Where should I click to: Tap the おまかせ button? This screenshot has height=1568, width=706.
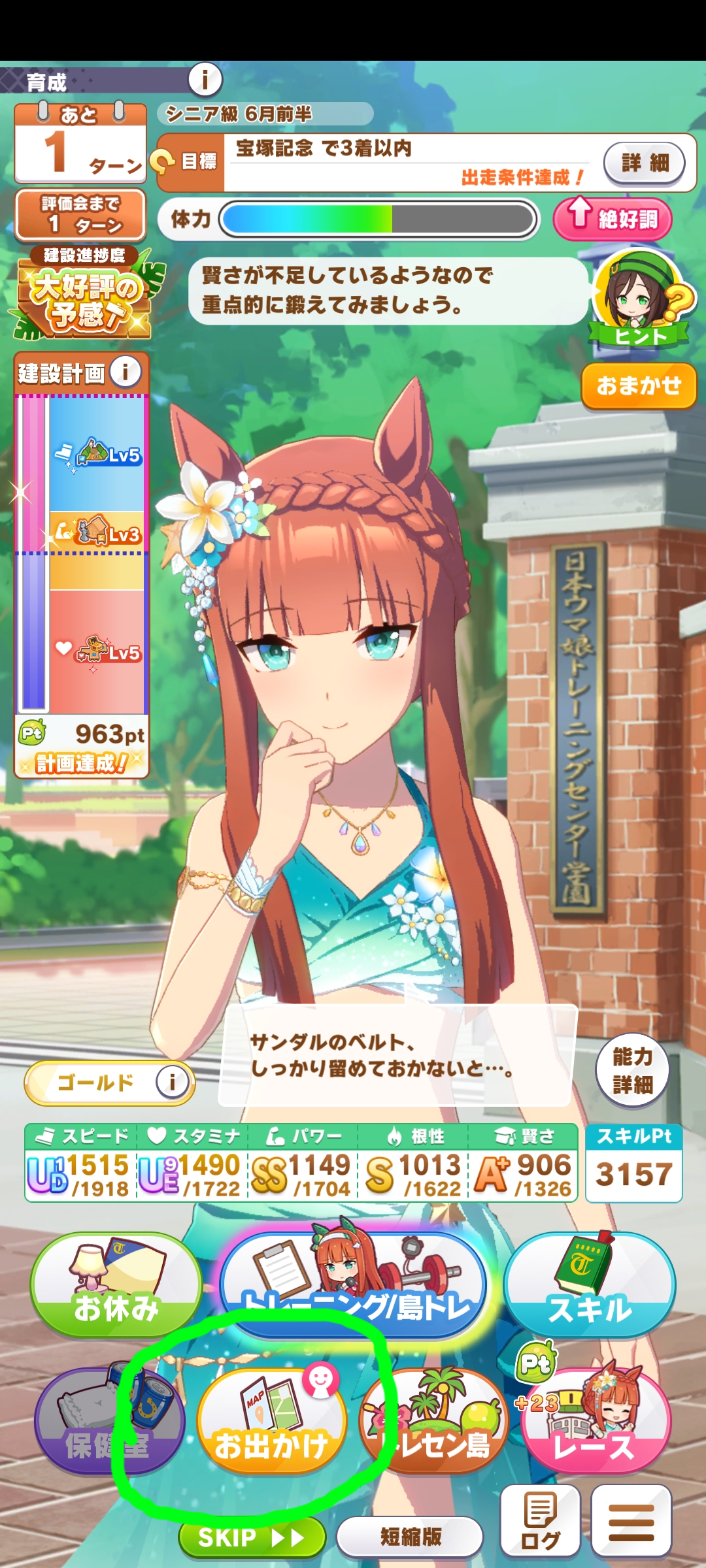click(638, 385)
